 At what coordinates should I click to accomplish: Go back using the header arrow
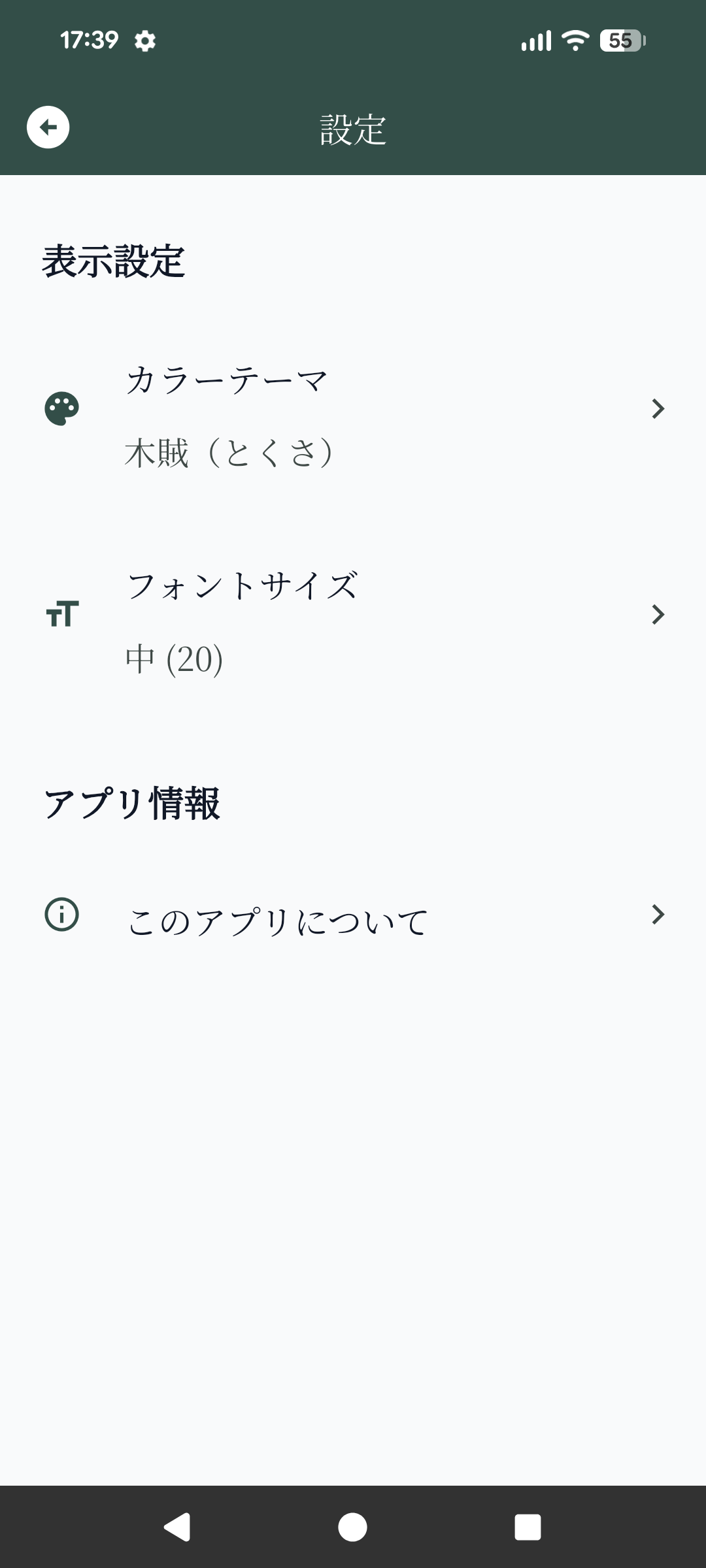(48, 127)
